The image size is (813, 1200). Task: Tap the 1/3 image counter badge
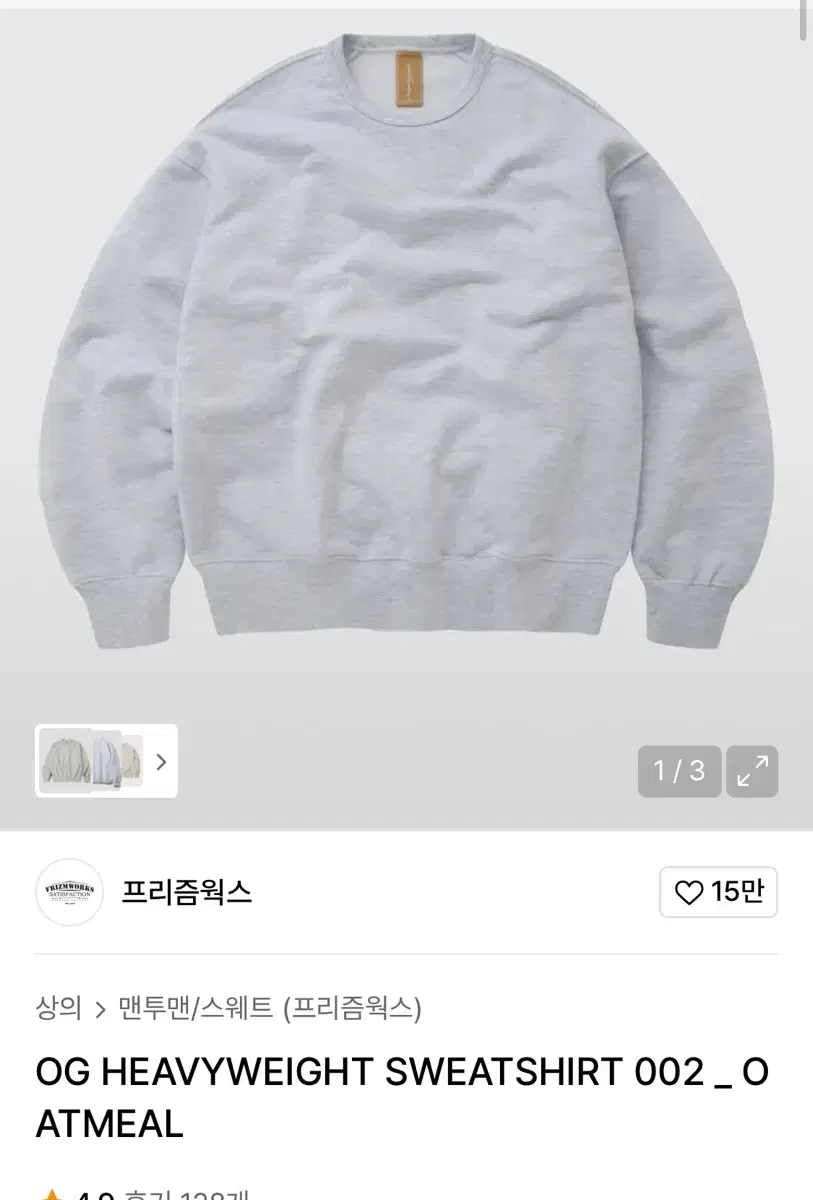click(679, 771)
